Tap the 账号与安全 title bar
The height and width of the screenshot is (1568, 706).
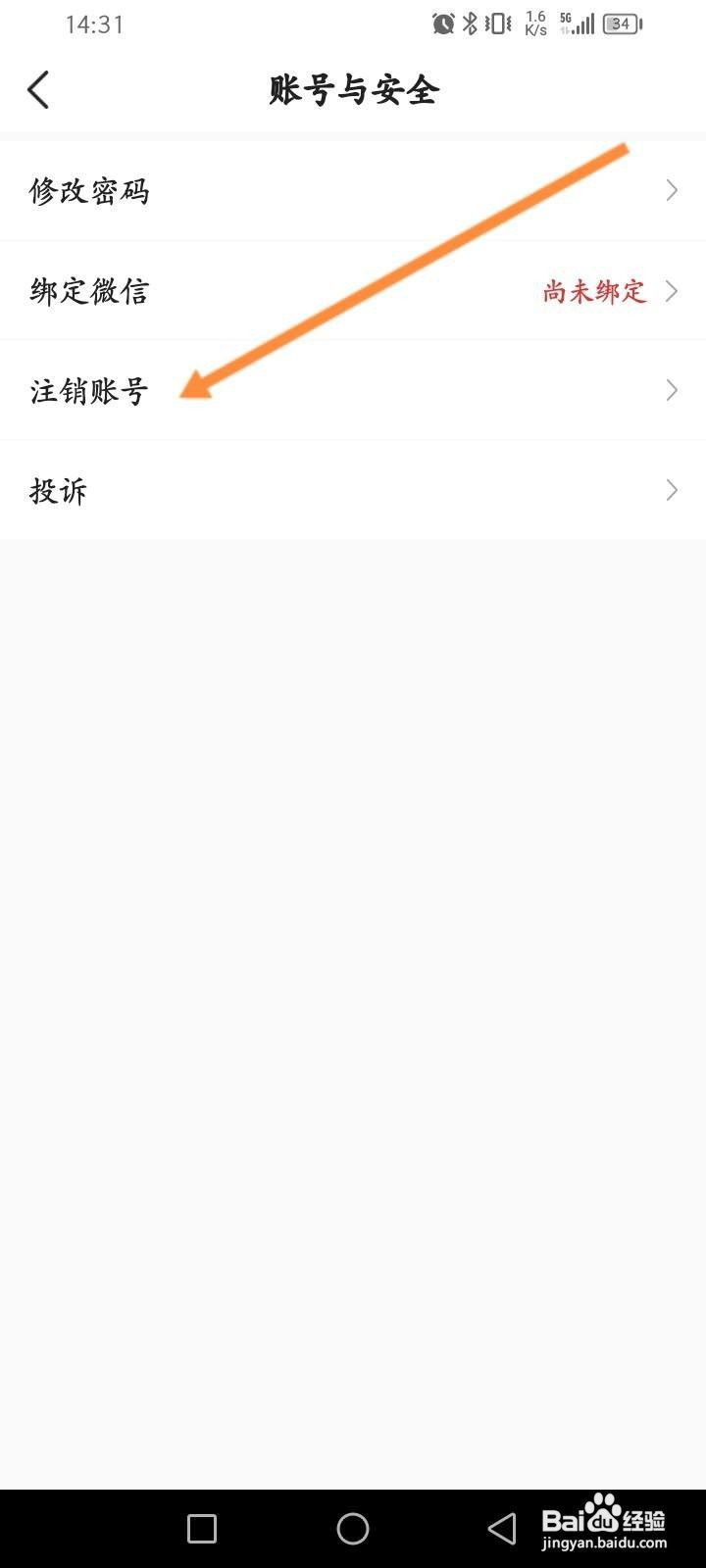353,89
